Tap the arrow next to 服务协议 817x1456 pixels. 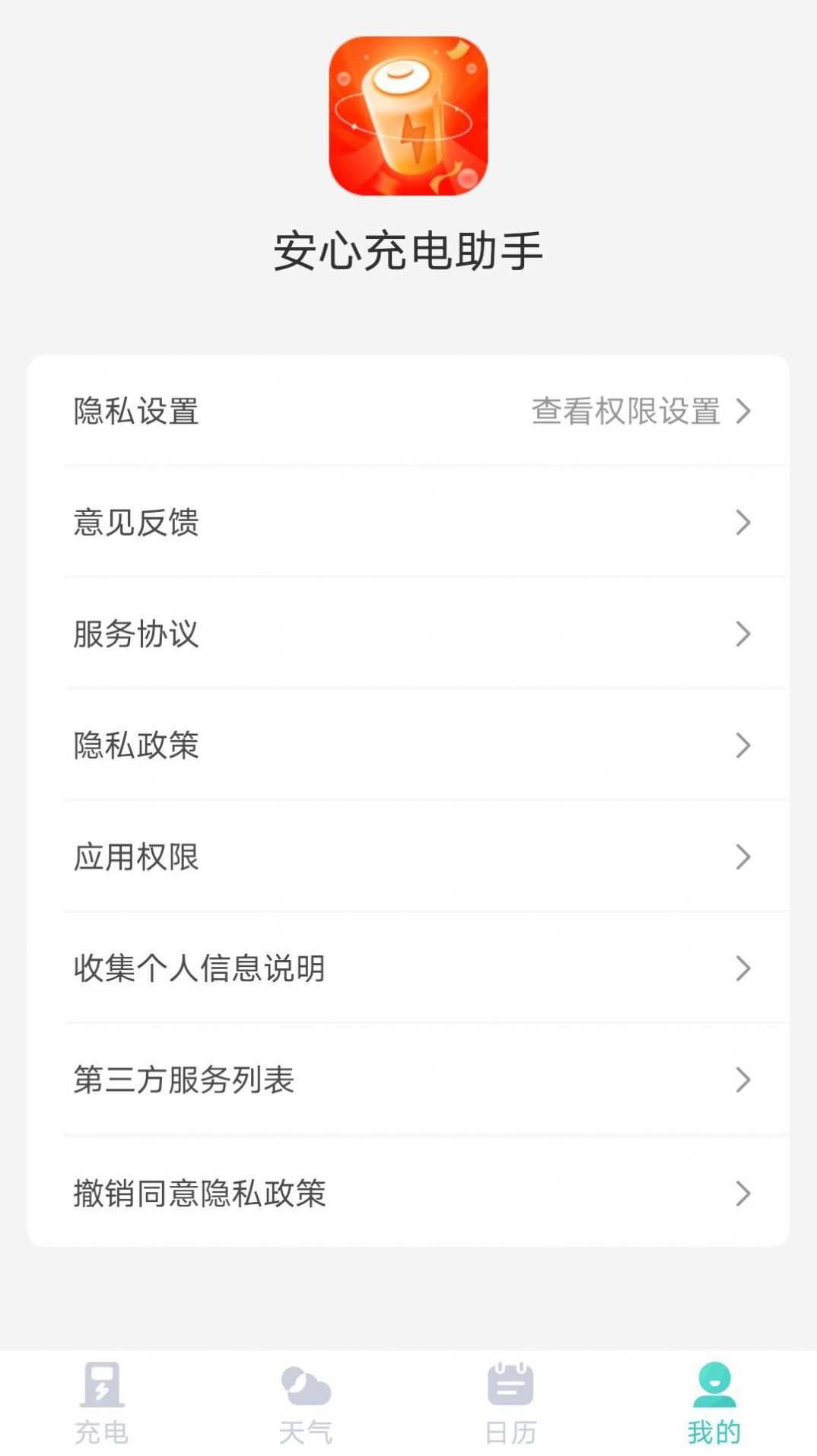[x=742, y=634]
